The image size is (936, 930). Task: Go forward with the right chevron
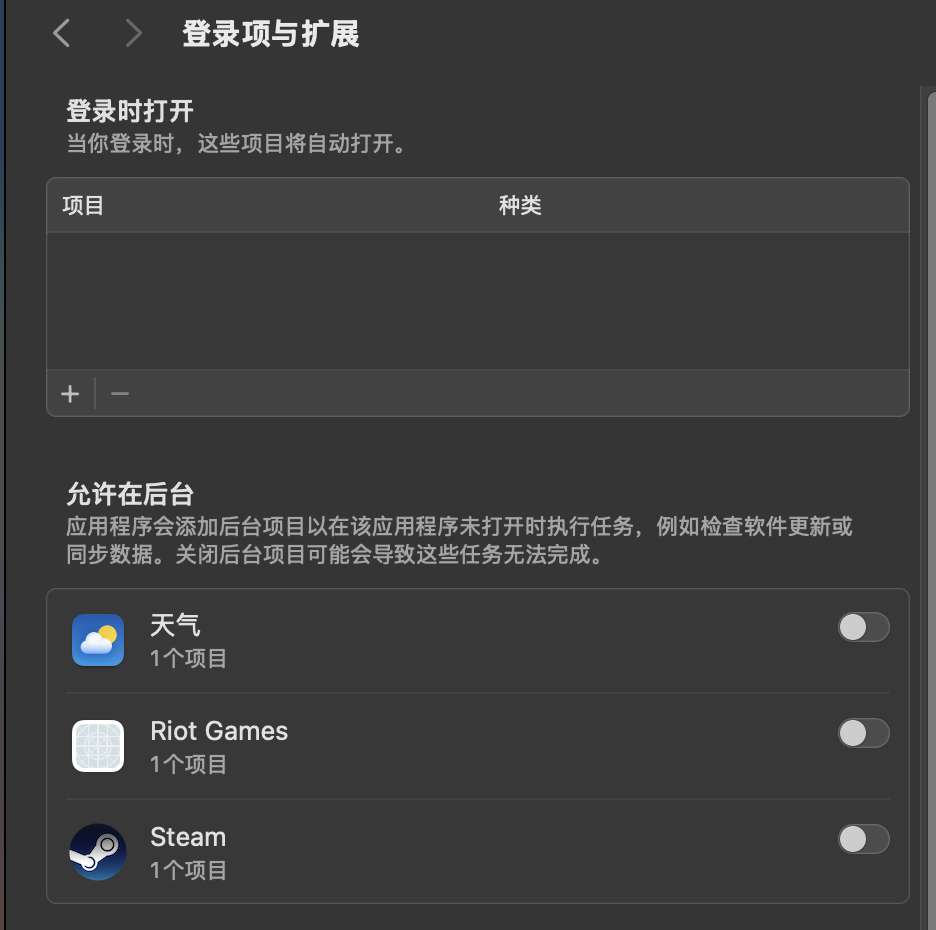point(134,33)
